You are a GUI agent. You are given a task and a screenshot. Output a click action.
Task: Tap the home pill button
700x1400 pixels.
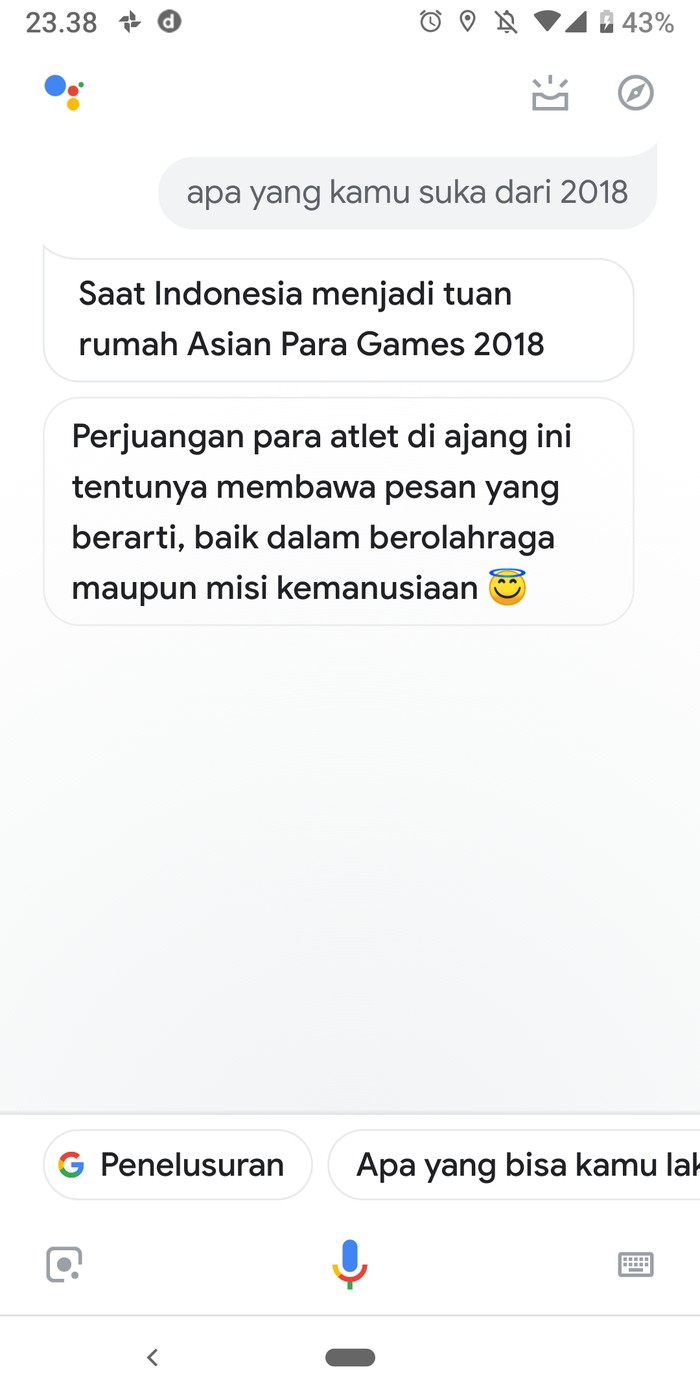coord(350,1357)
